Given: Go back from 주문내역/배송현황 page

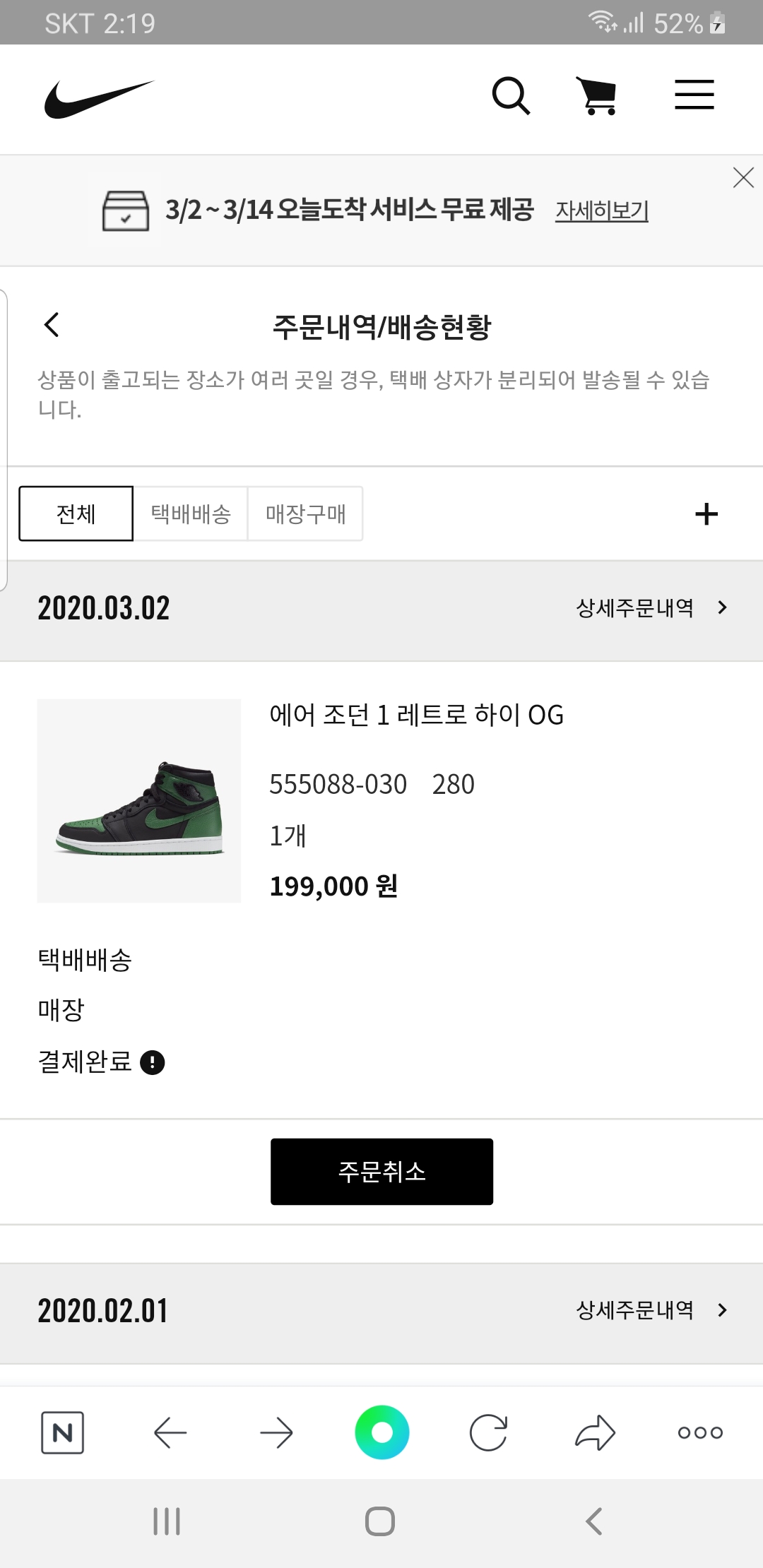Looking at the screenshot, I should pyautogui.click(x=52, y=325).
